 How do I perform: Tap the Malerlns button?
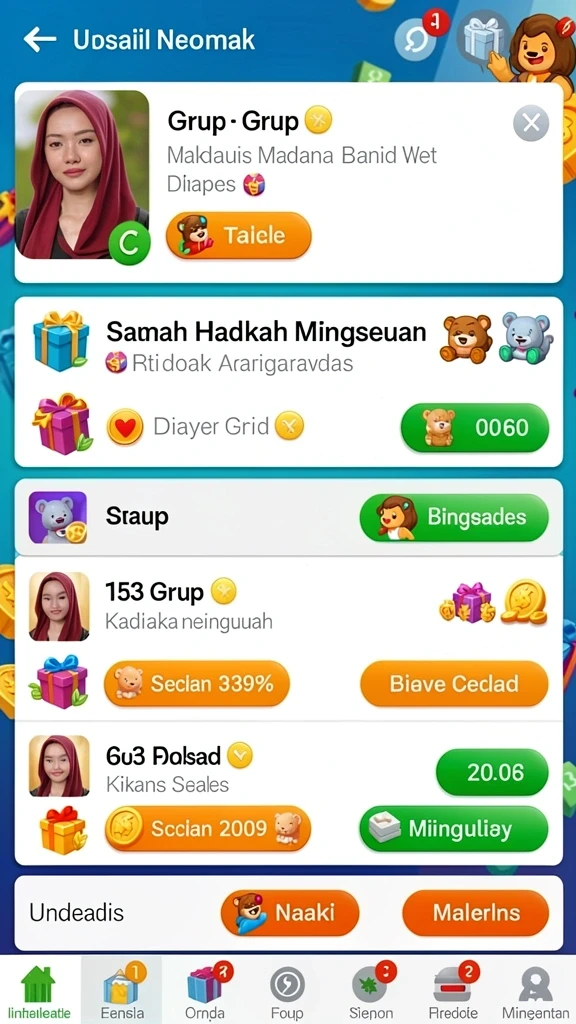pyautogui.click(x=475, y=912)
